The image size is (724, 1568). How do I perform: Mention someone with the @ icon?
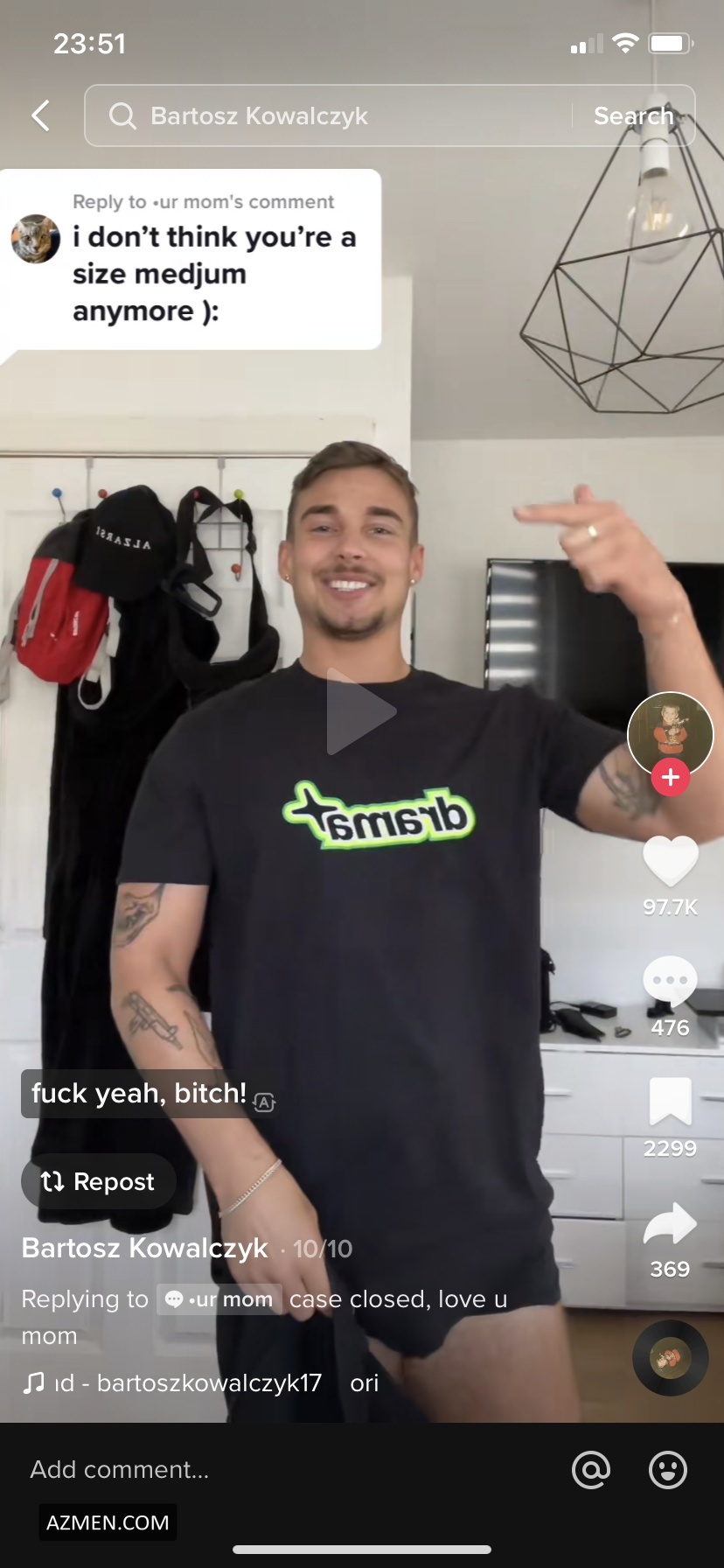click(591, 1470)
